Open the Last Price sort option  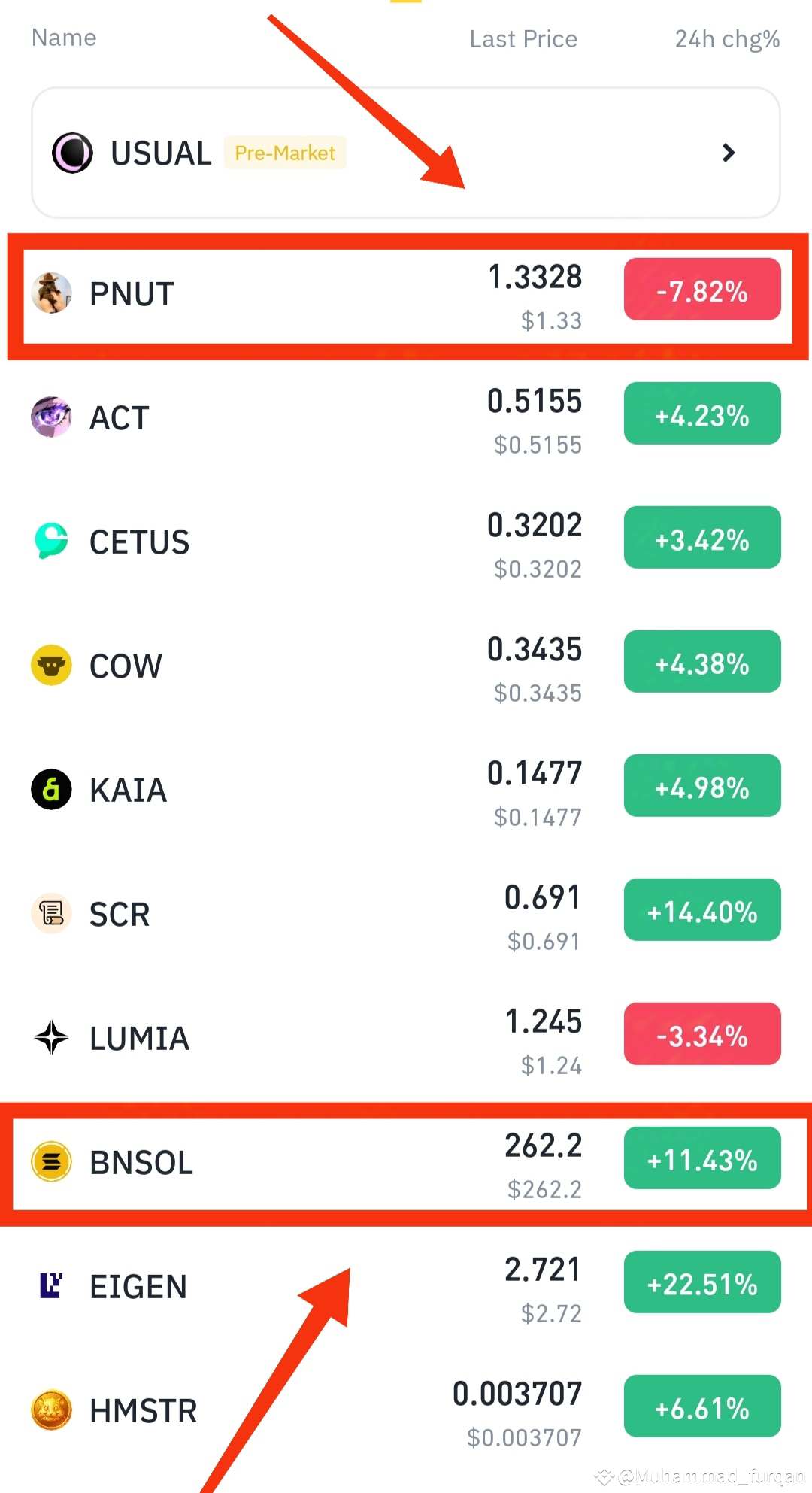(x=523, y=38)
